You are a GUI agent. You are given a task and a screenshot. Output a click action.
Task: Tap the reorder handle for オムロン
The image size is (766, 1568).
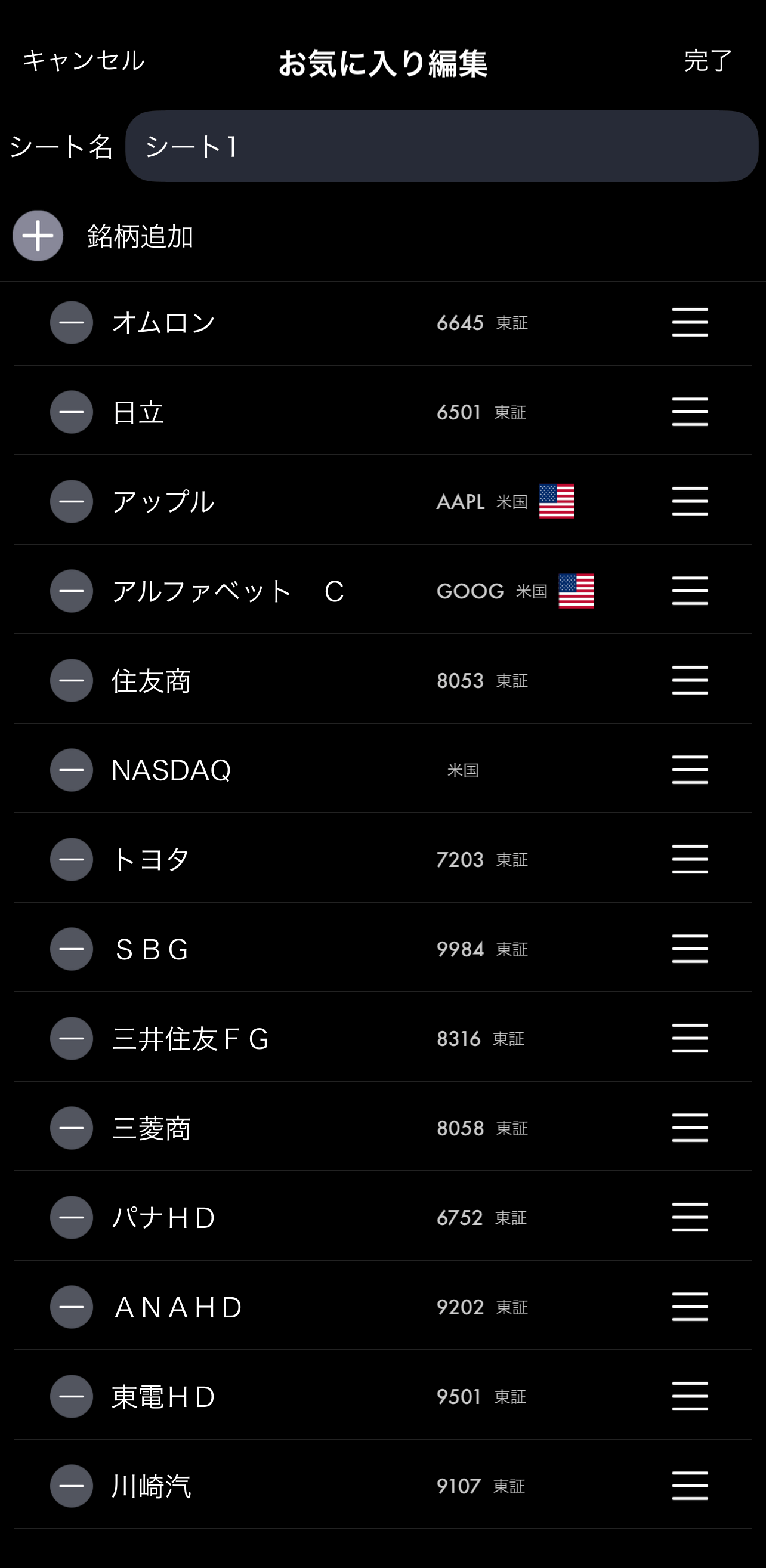click(690, 323)
